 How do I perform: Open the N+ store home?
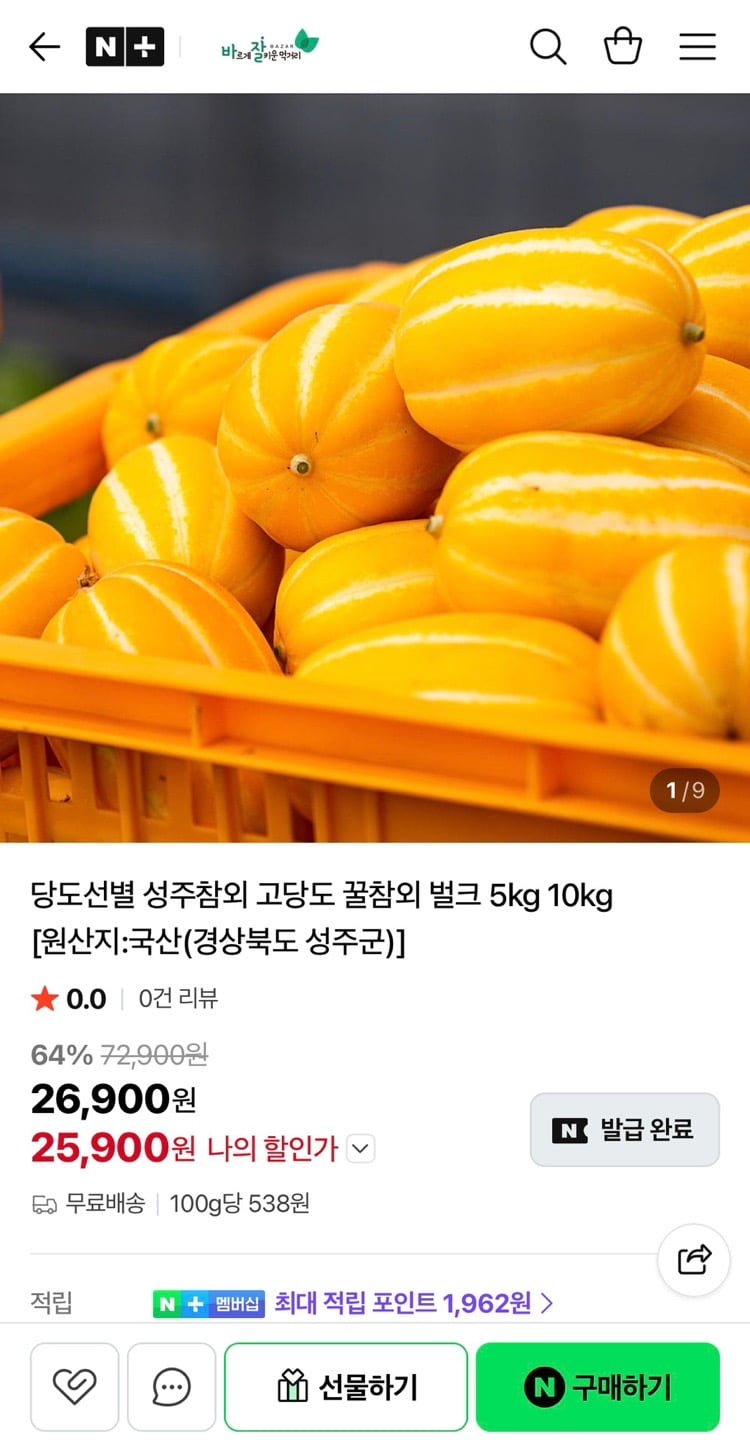[x=125, y=47]
